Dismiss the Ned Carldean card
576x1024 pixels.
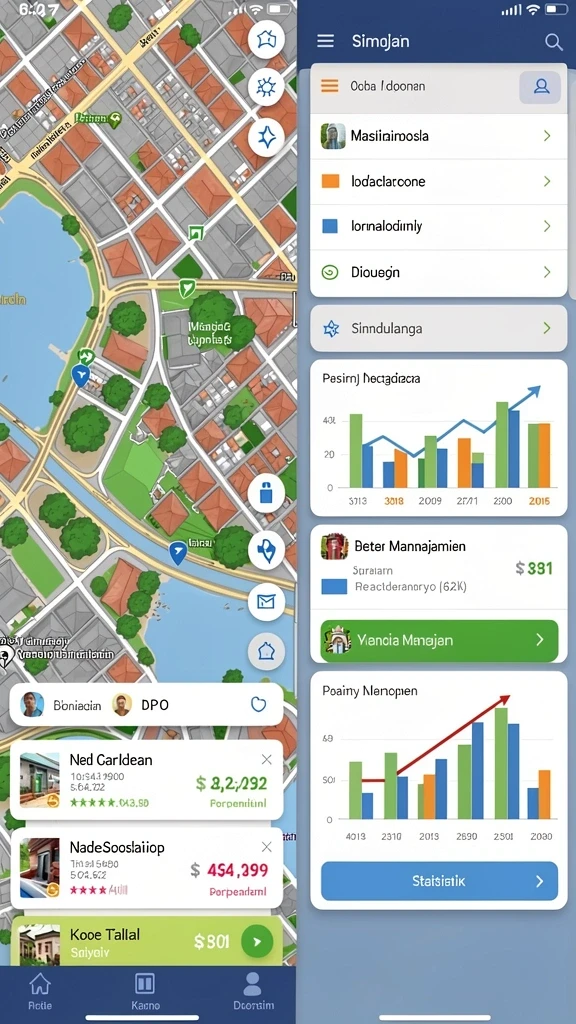point(266,759)
